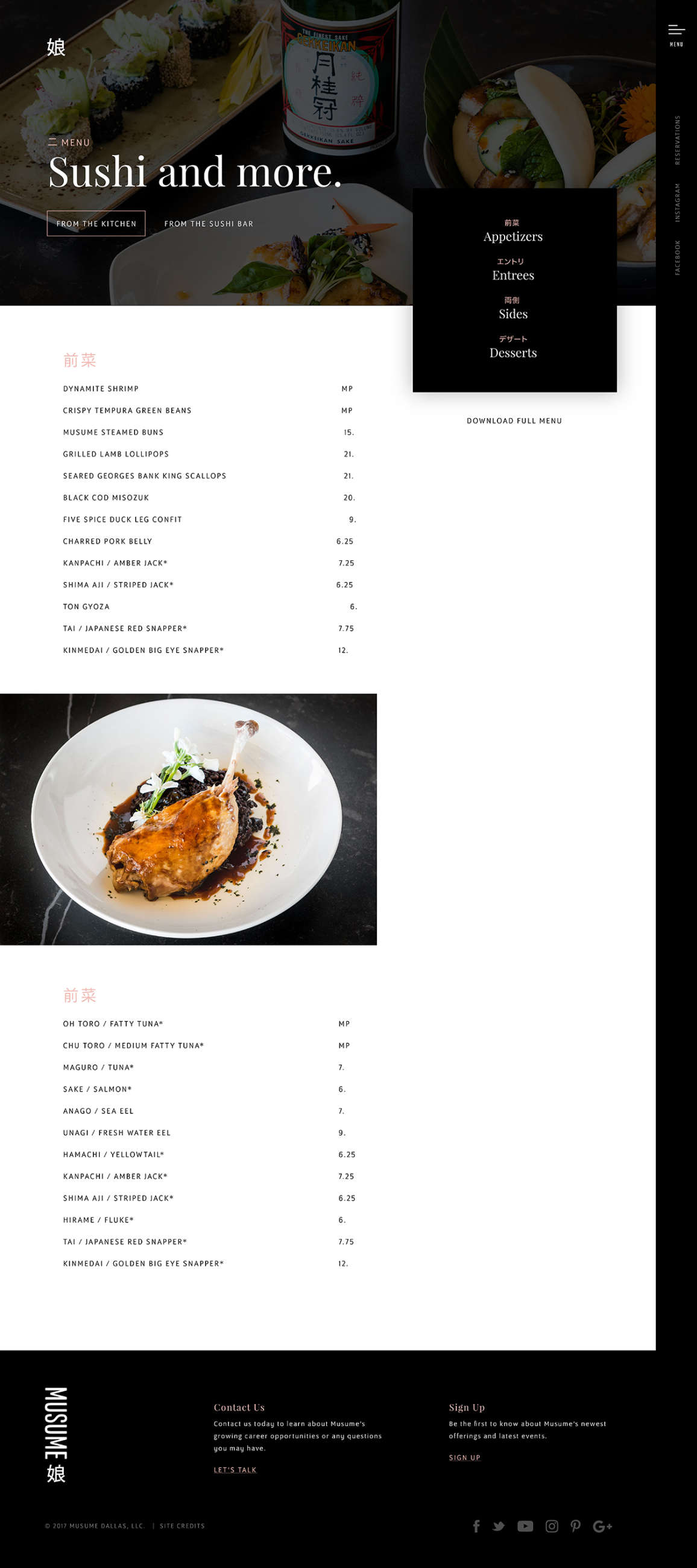Open the YouTube icon in footer
697x1568 pixels.
(x=525, y=1525)
